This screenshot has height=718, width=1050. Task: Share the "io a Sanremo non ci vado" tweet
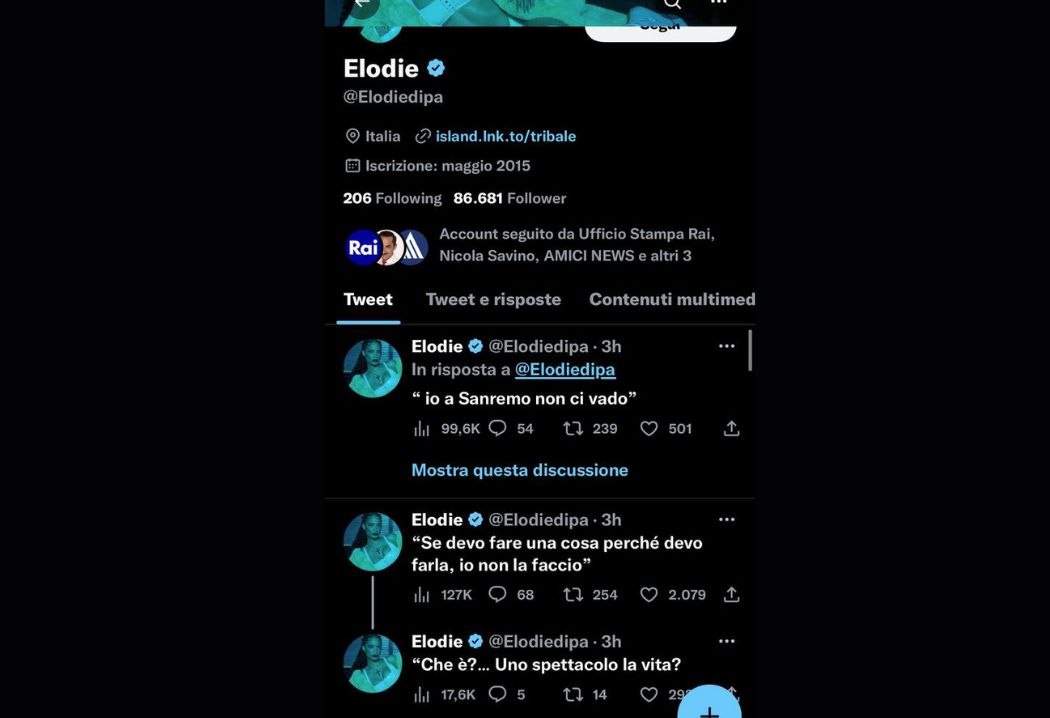(732, 428)
